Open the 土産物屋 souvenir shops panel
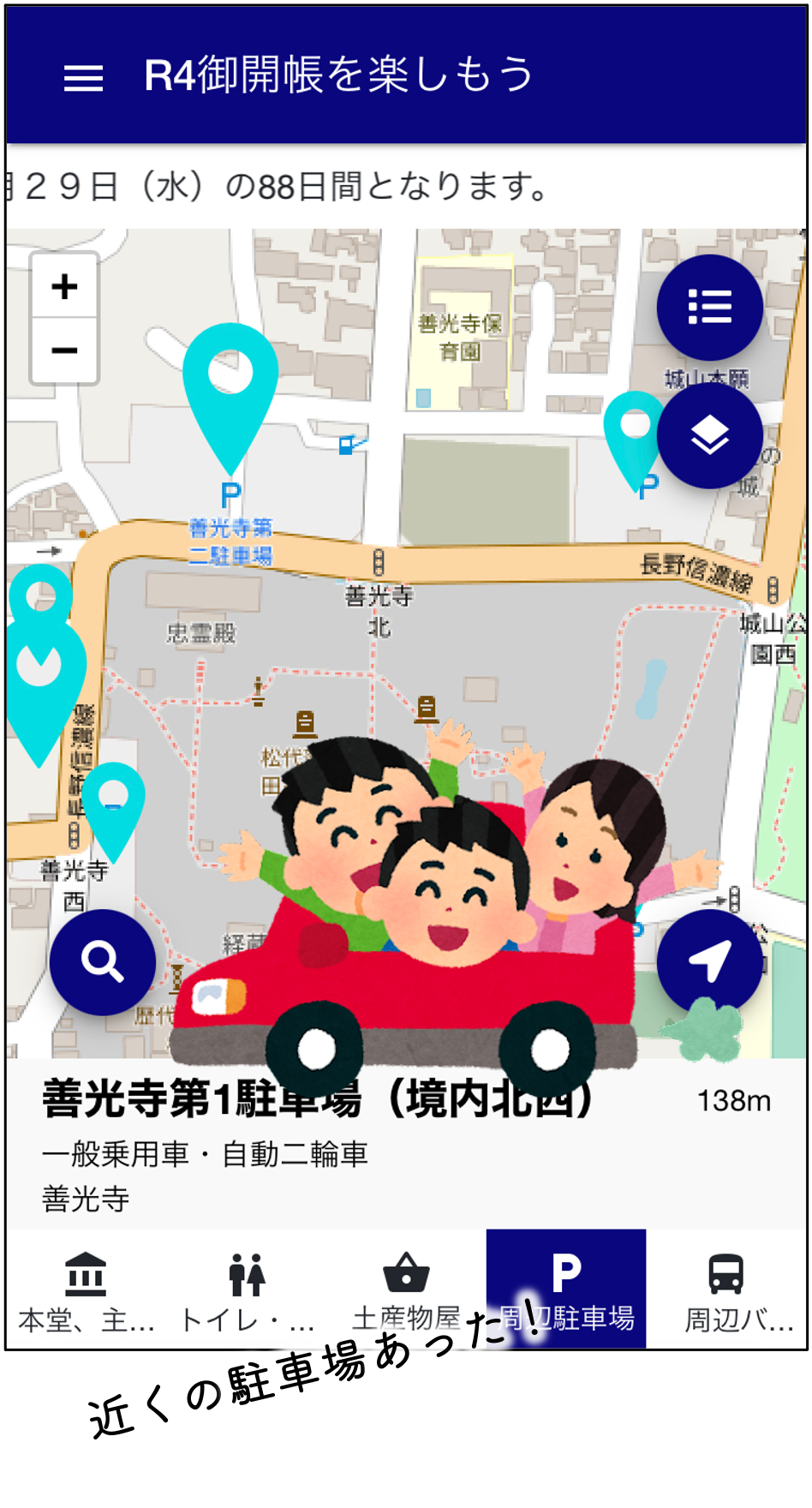Image resolution: width=812 pixels, height=1508 pixels. 406,1288
